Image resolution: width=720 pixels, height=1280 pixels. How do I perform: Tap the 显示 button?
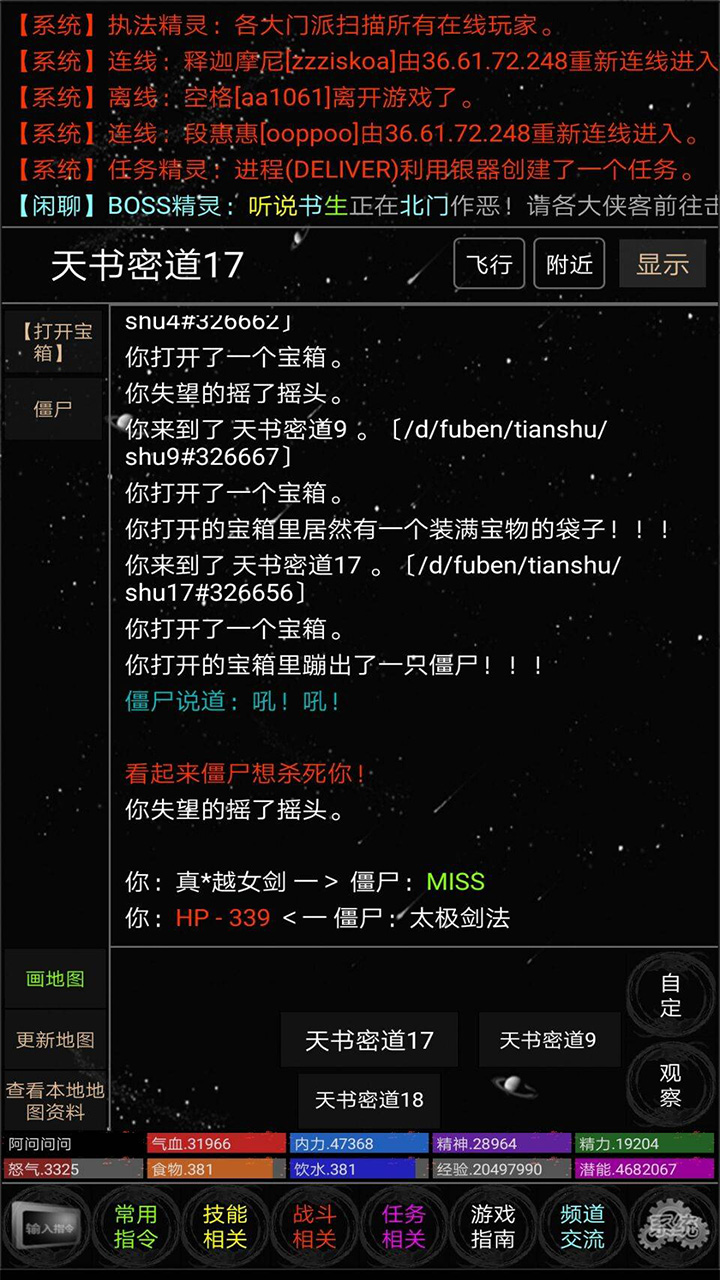coord(662,264)
